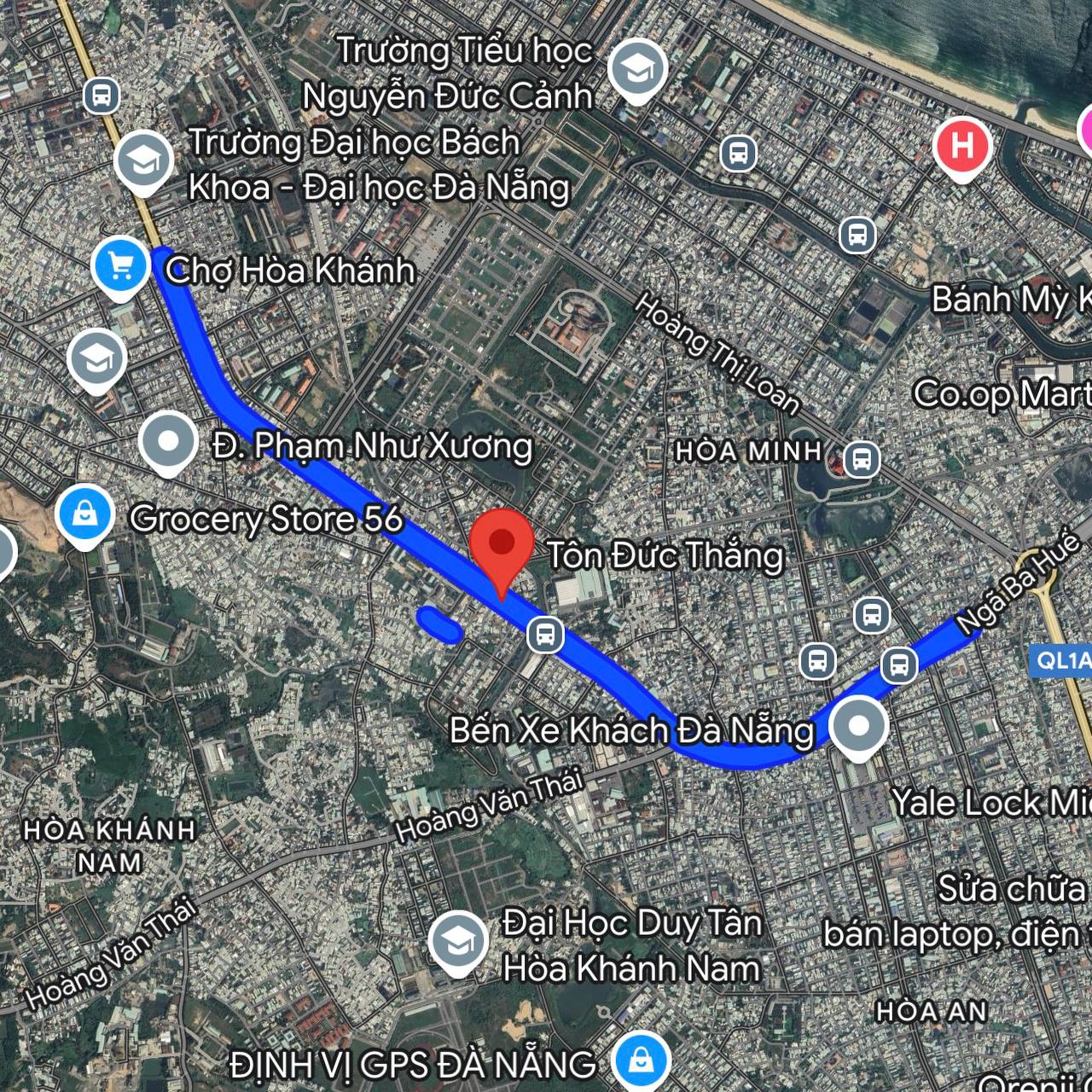Open Trường Tiểu học Nguyễn Đức Cảnh school marker
Image resolution: width=1092 pixels, height=1092 pixels.
tap(638, 69)
